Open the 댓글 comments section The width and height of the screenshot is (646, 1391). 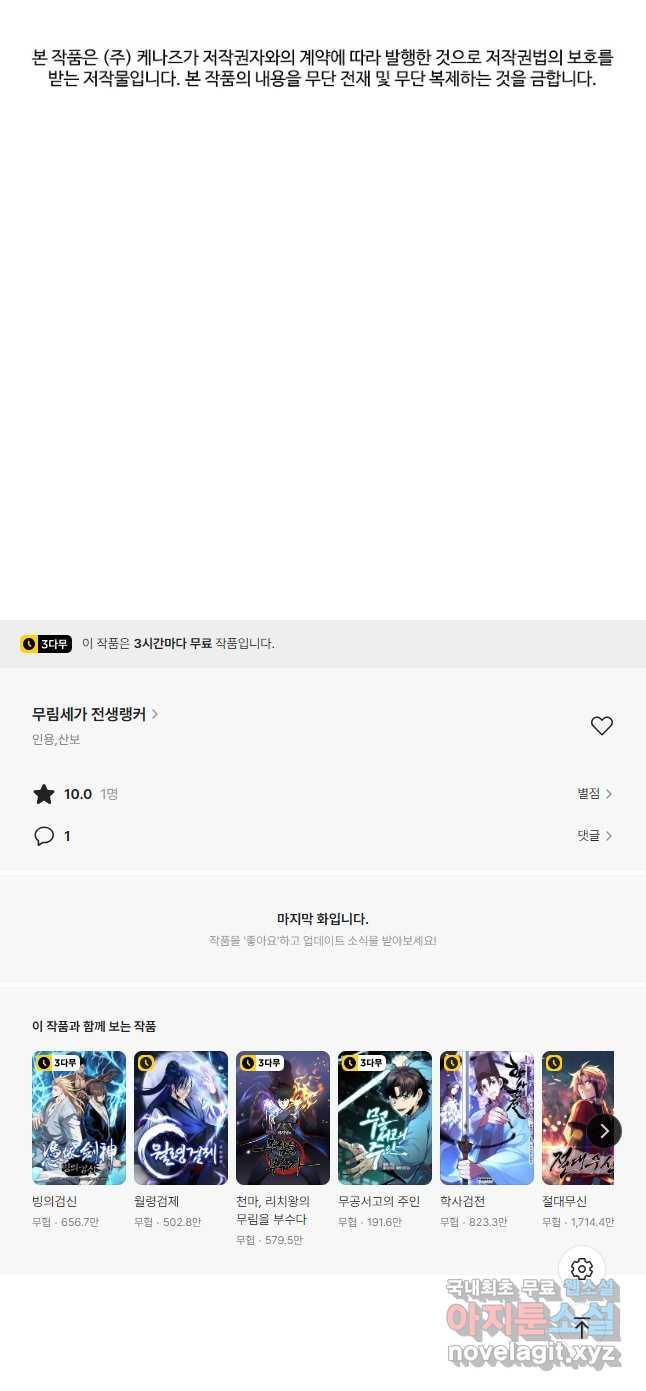pos(594,835)
